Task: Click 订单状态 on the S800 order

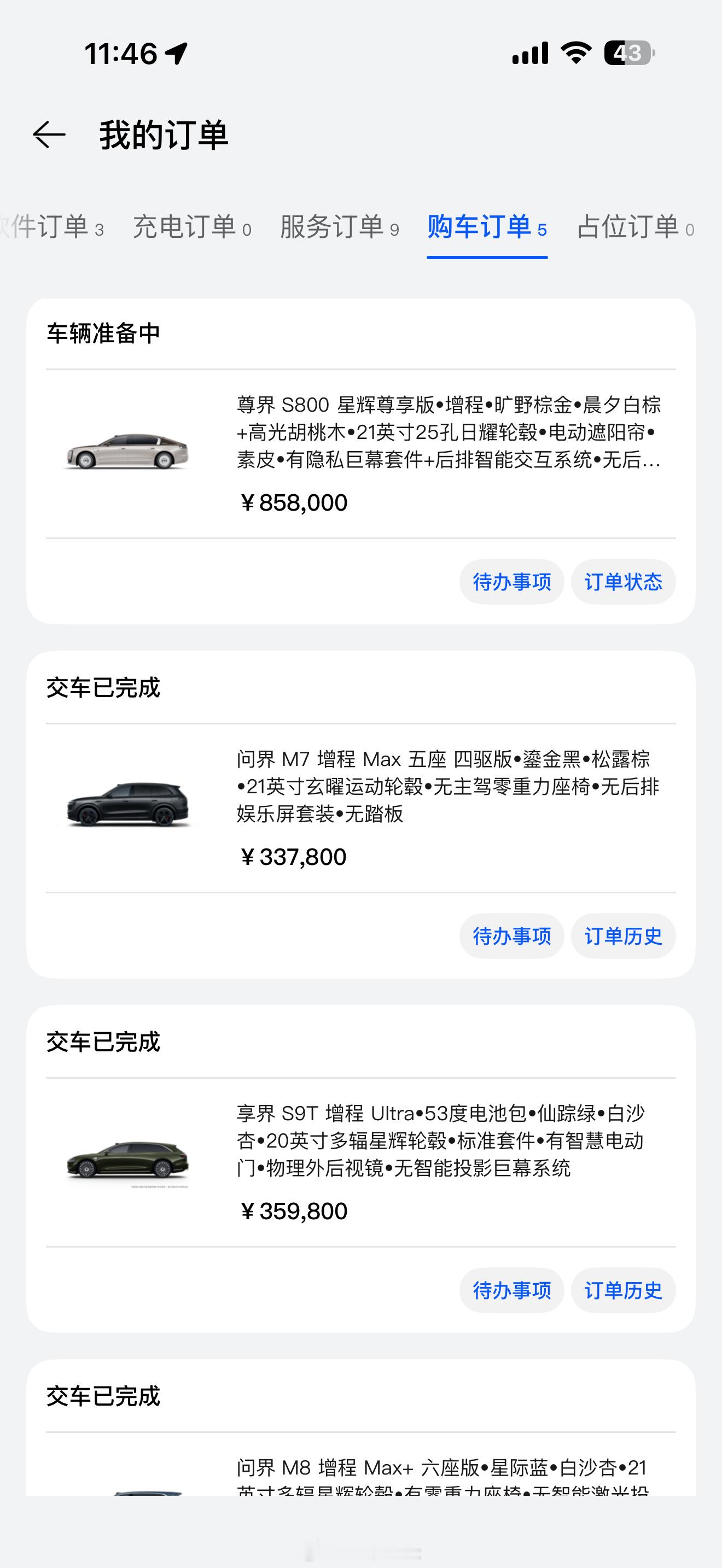Action: (x=623, y=582)
